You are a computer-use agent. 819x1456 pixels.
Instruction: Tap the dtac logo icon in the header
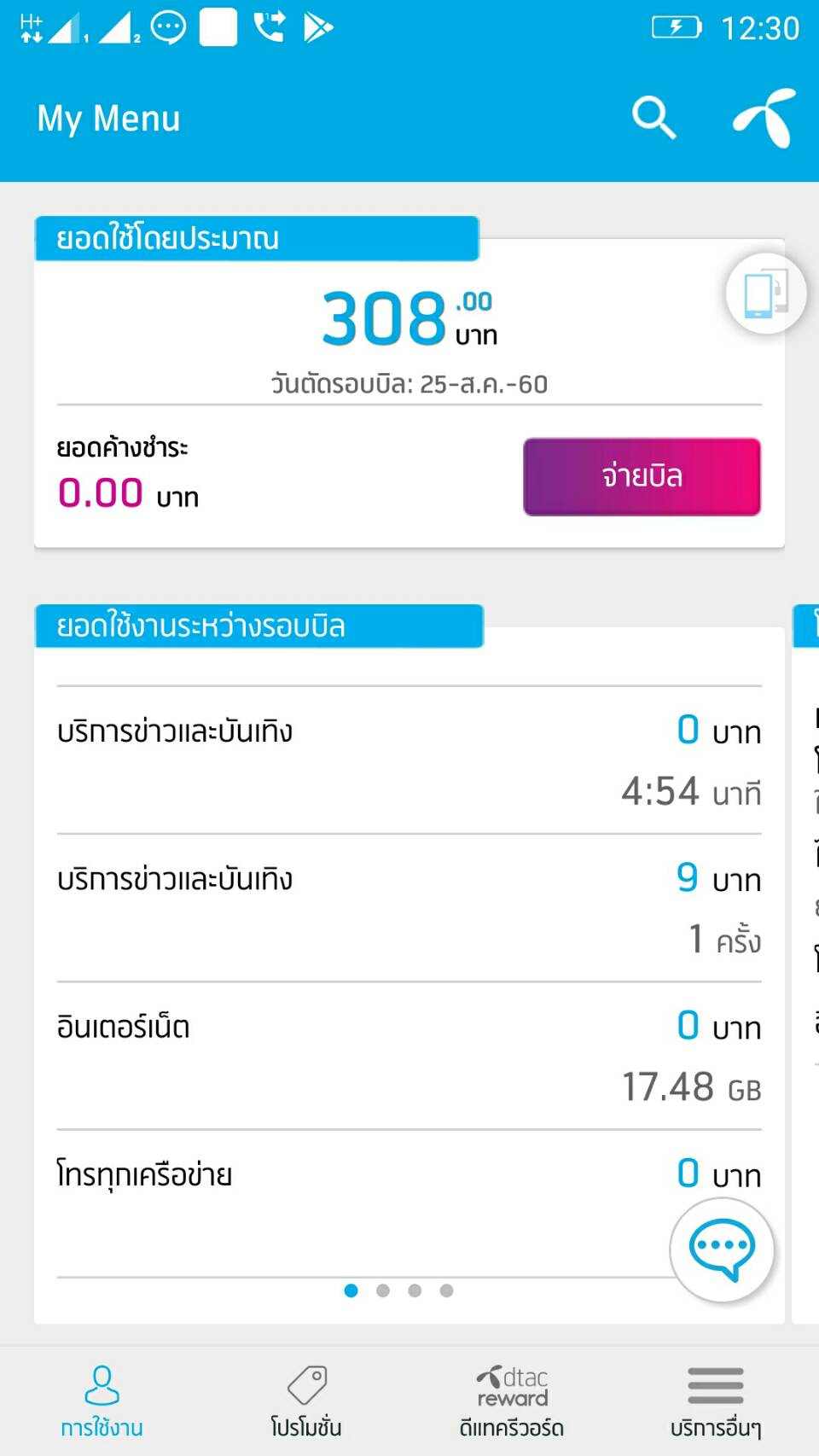click(765, 118)
